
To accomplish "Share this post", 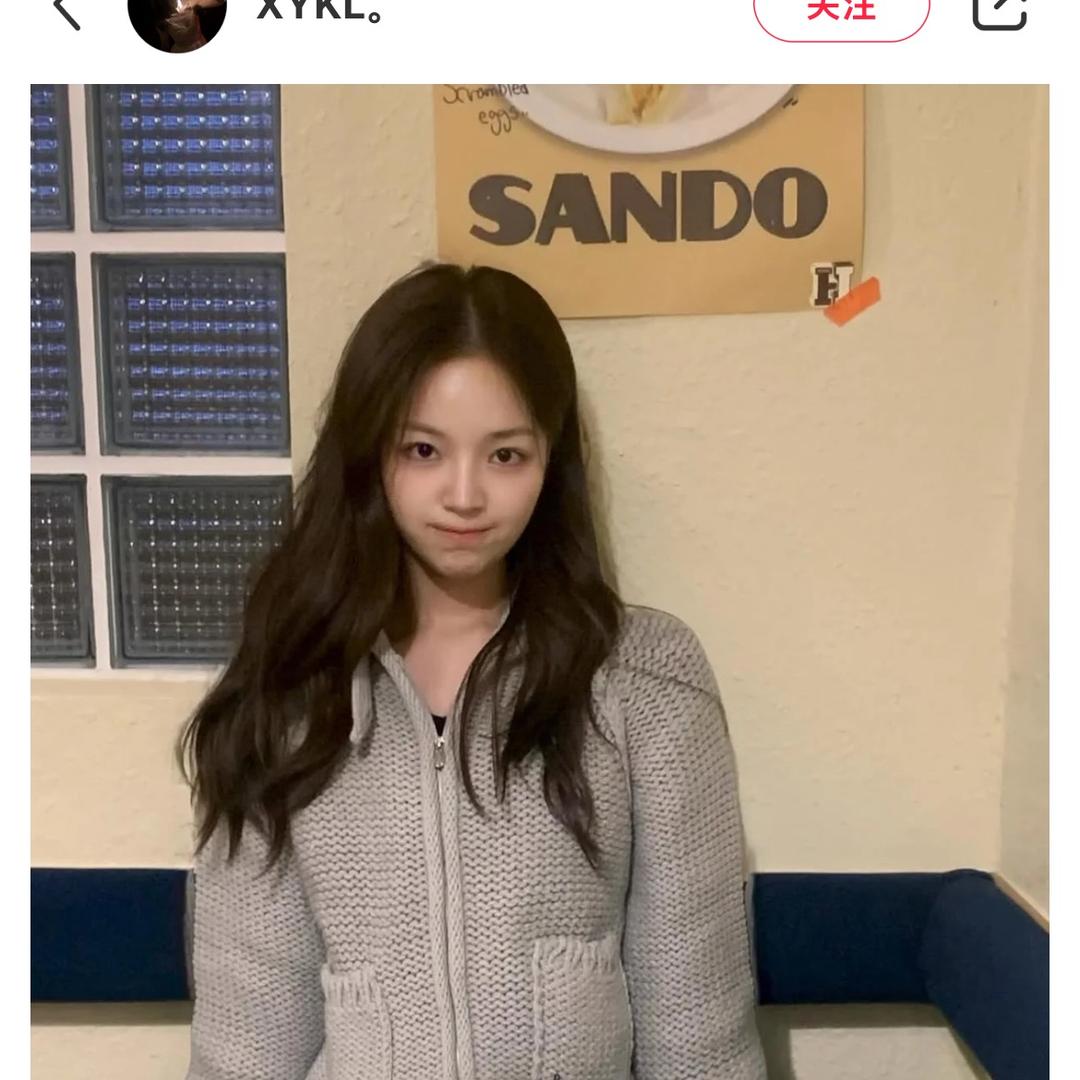I will pyautogui.click(x=999, y=11).
